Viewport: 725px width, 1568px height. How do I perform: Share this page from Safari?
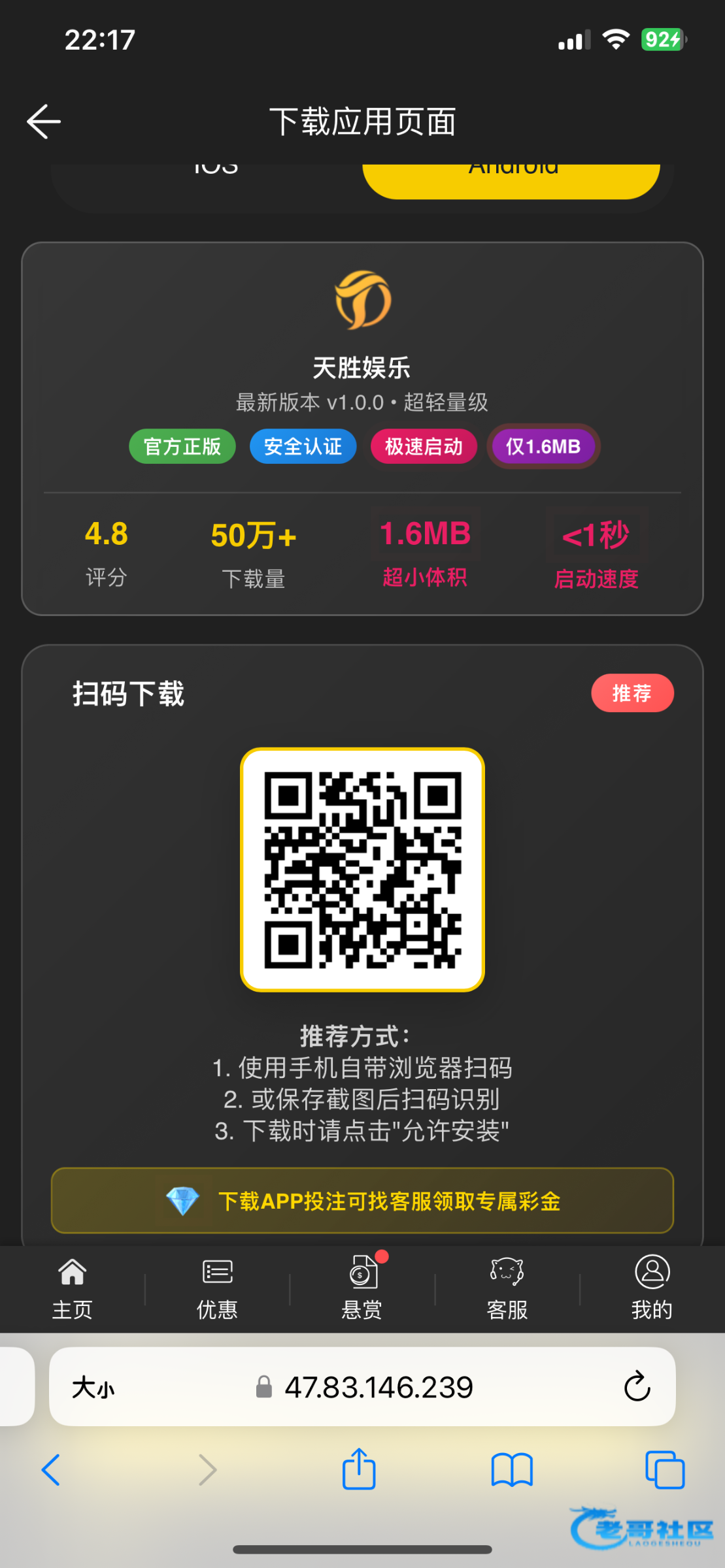[x=359, y=1470]
